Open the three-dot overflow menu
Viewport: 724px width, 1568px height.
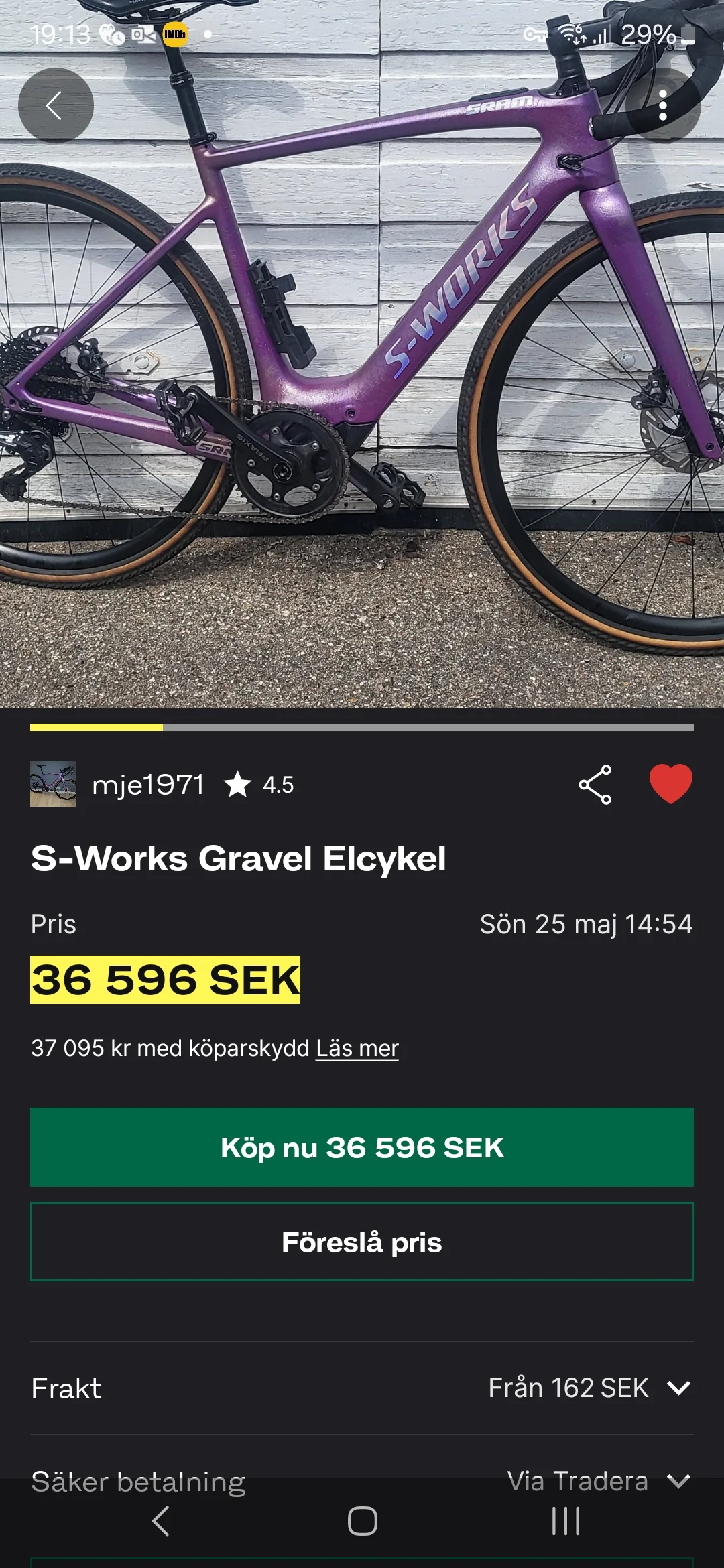pyautogui.click(x=662, y=106)
